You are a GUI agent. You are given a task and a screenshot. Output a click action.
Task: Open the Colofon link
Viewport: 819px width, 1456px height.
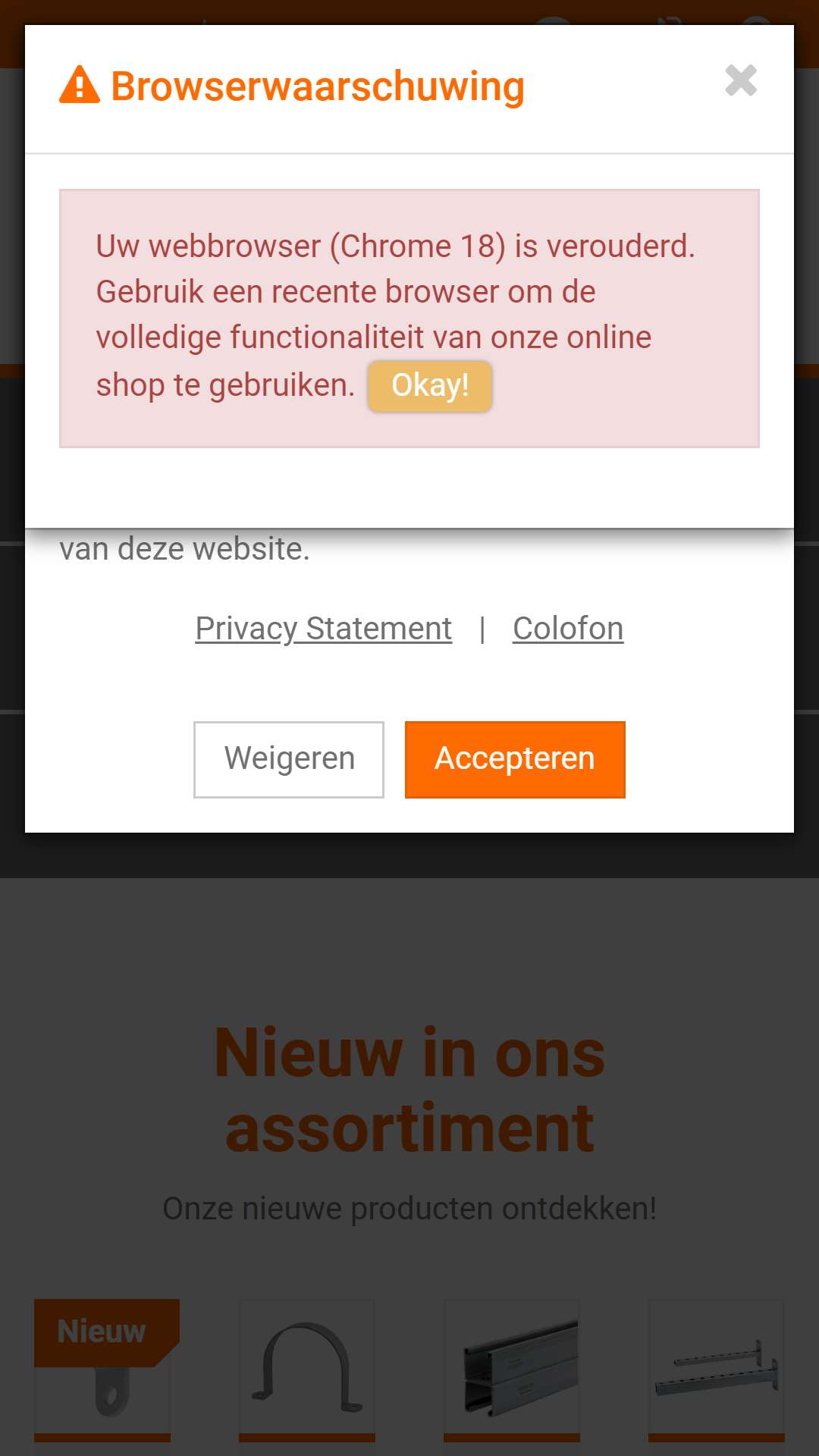[568, 629]
